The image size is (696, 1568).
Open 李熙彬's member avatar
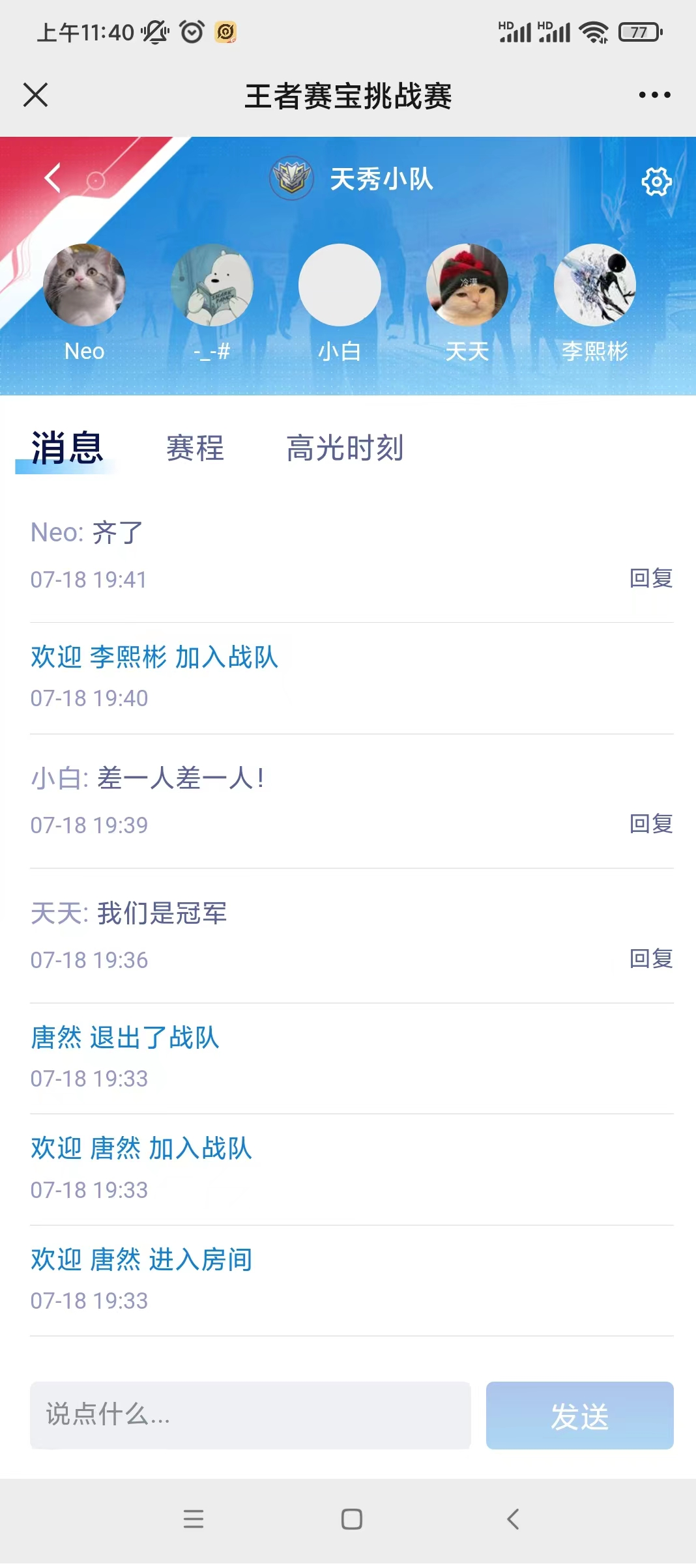click(x=594, y=285)
